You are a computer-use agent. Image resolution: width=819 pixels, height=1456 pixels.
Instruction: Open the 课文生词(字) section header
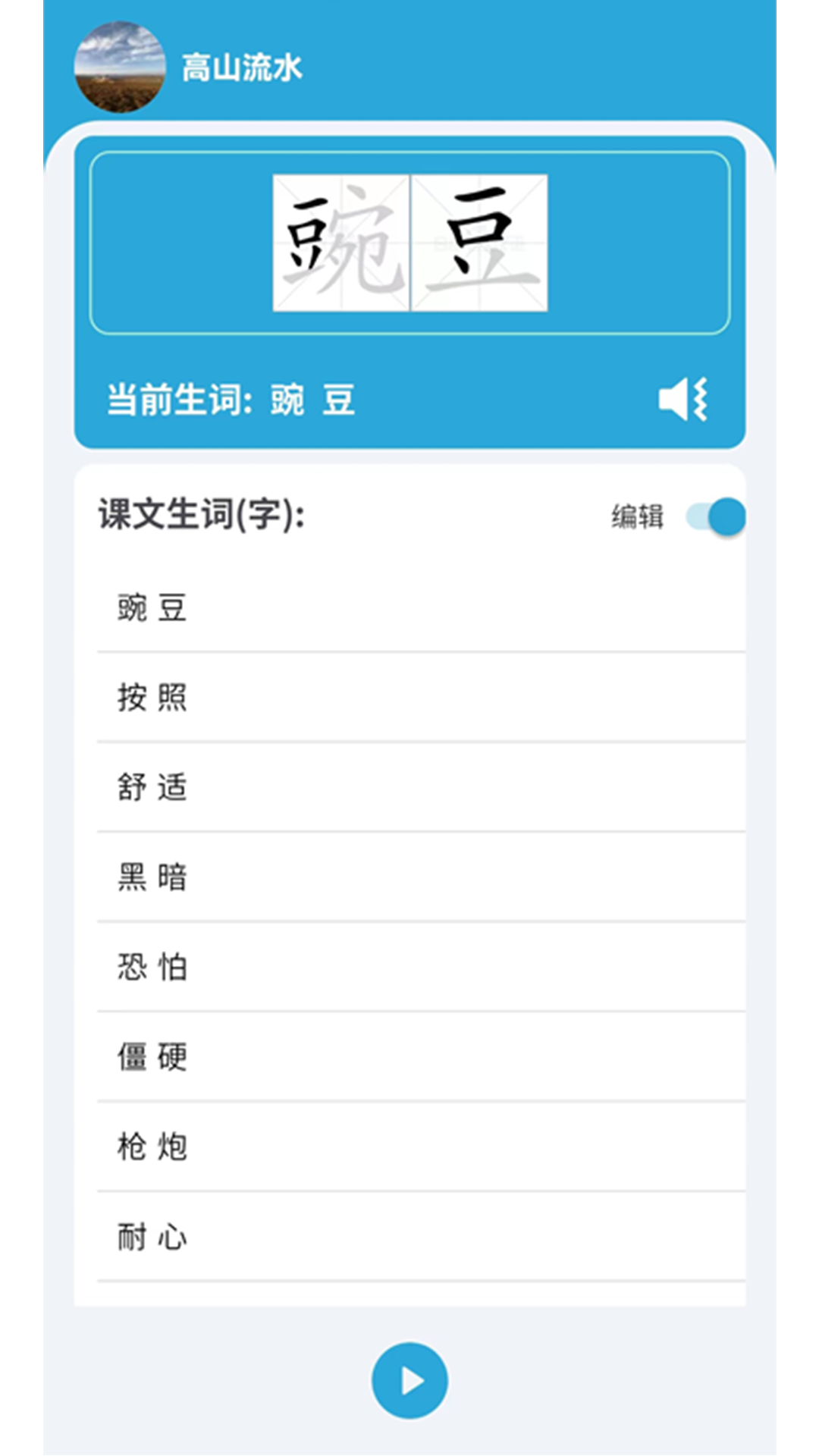[x=201, y=515]
